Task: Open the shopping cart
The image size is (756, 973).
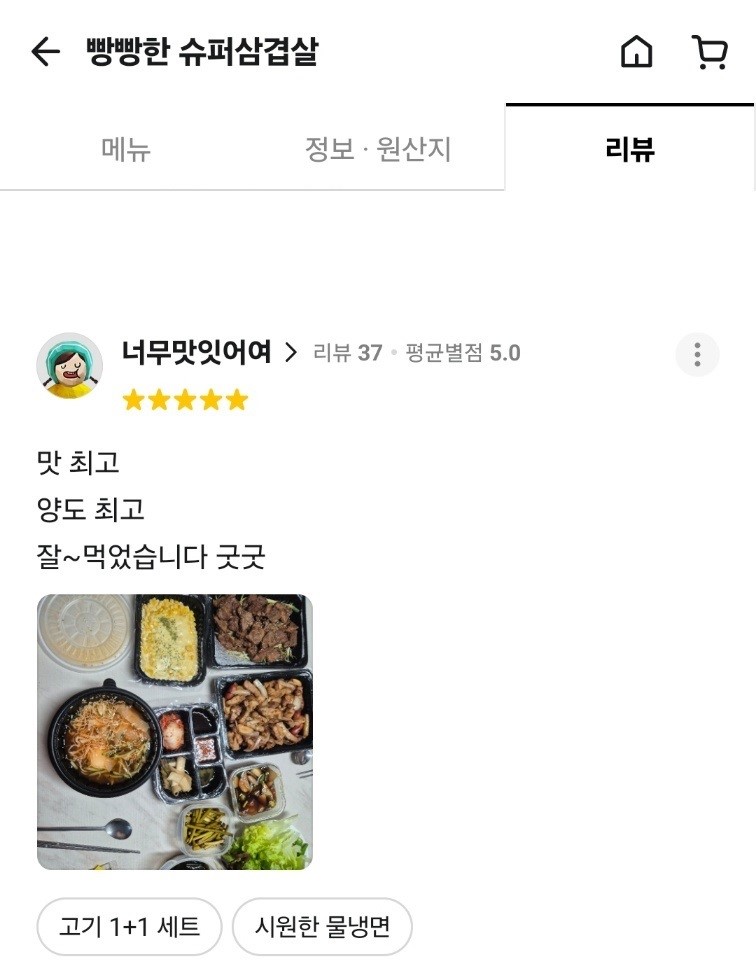Action: (709, 52)
